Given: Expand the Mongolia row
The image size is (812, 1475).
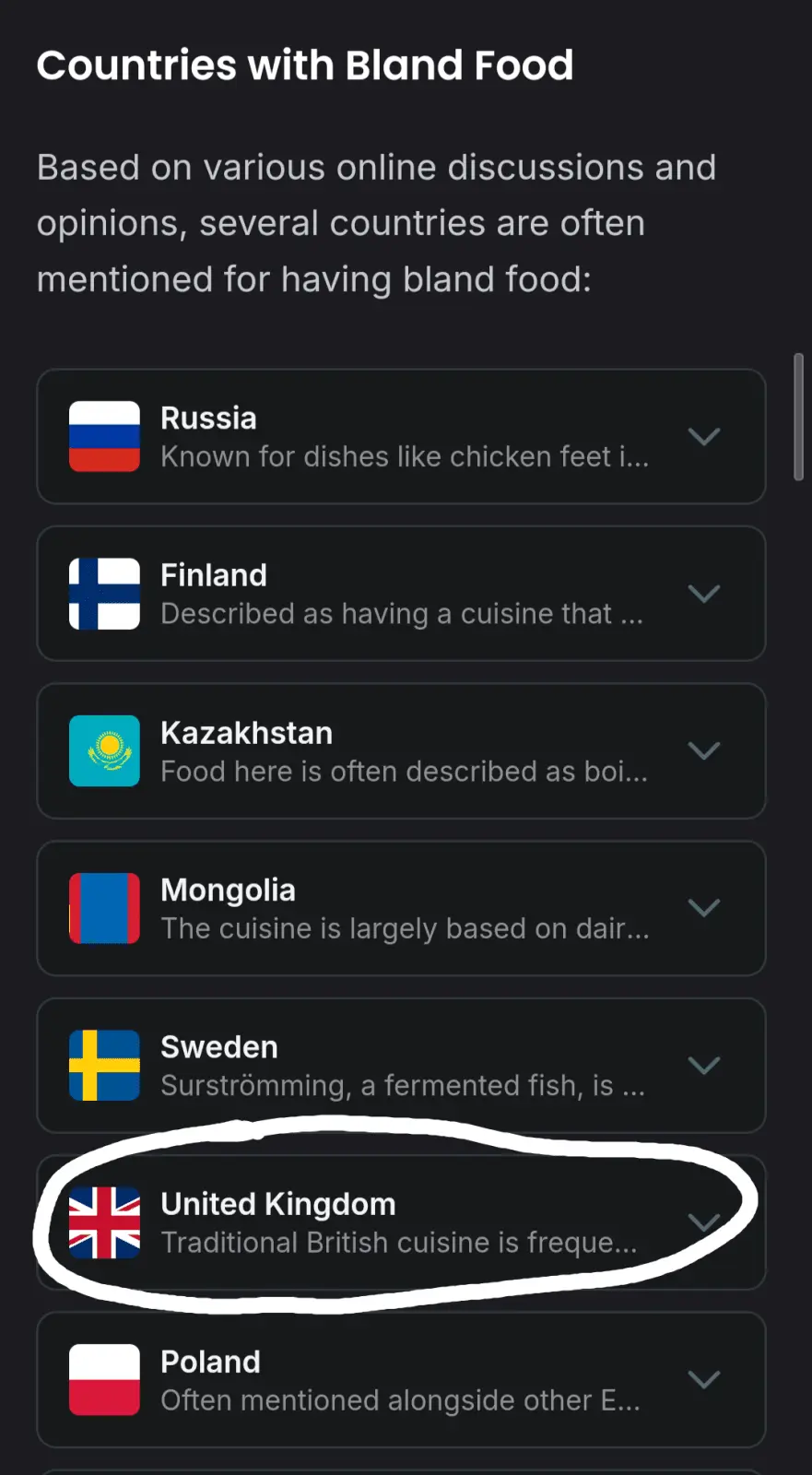Looking at the screenshot, I should (x=703, y=908).
